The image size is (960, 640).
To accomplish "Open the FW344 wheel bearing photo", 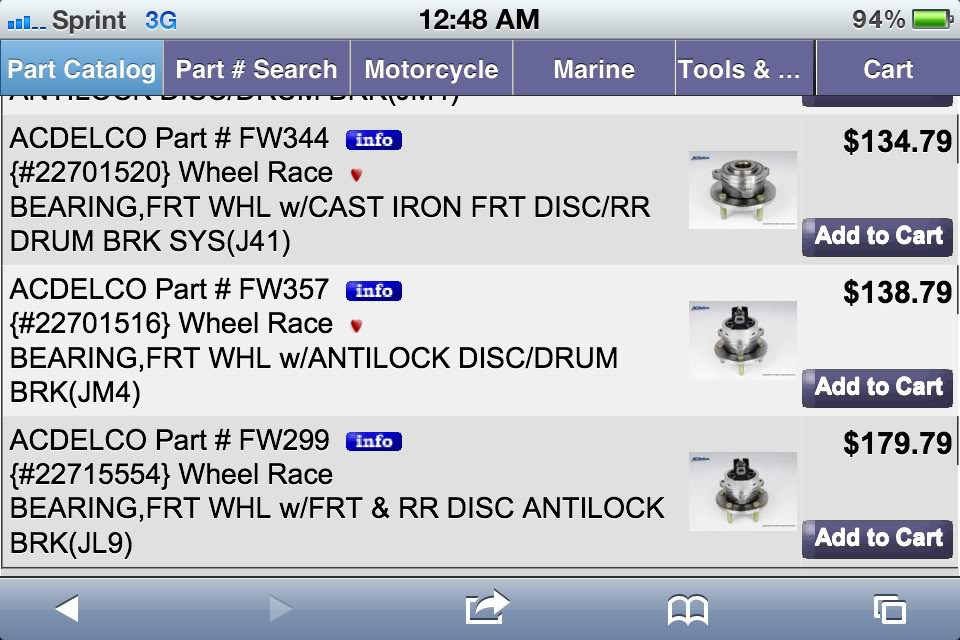I will coord(743,190).
